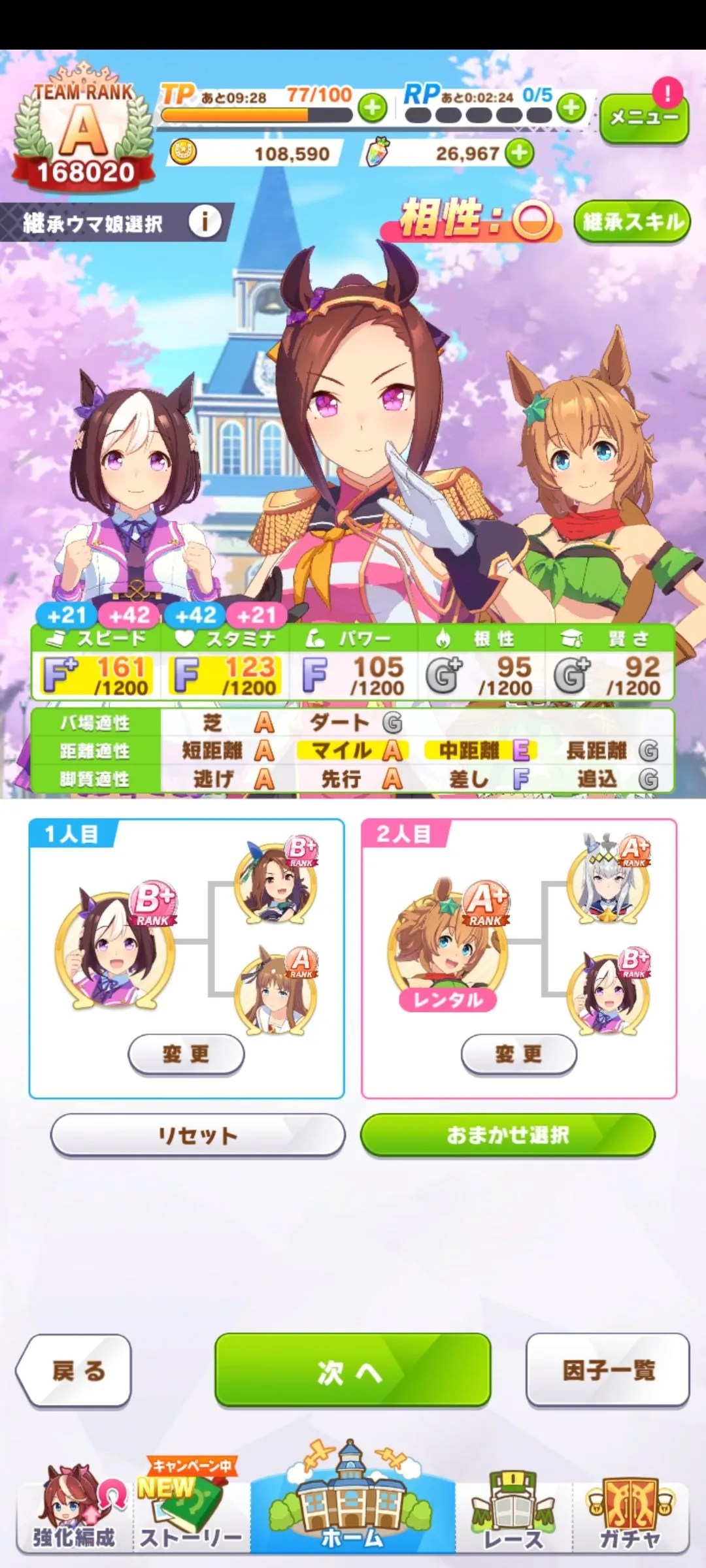The width and height of the screenshot is (706, 1568).
Task: Select the 1人目 parent character portrait
Action: pyautogui.click(x=114, y=947)
